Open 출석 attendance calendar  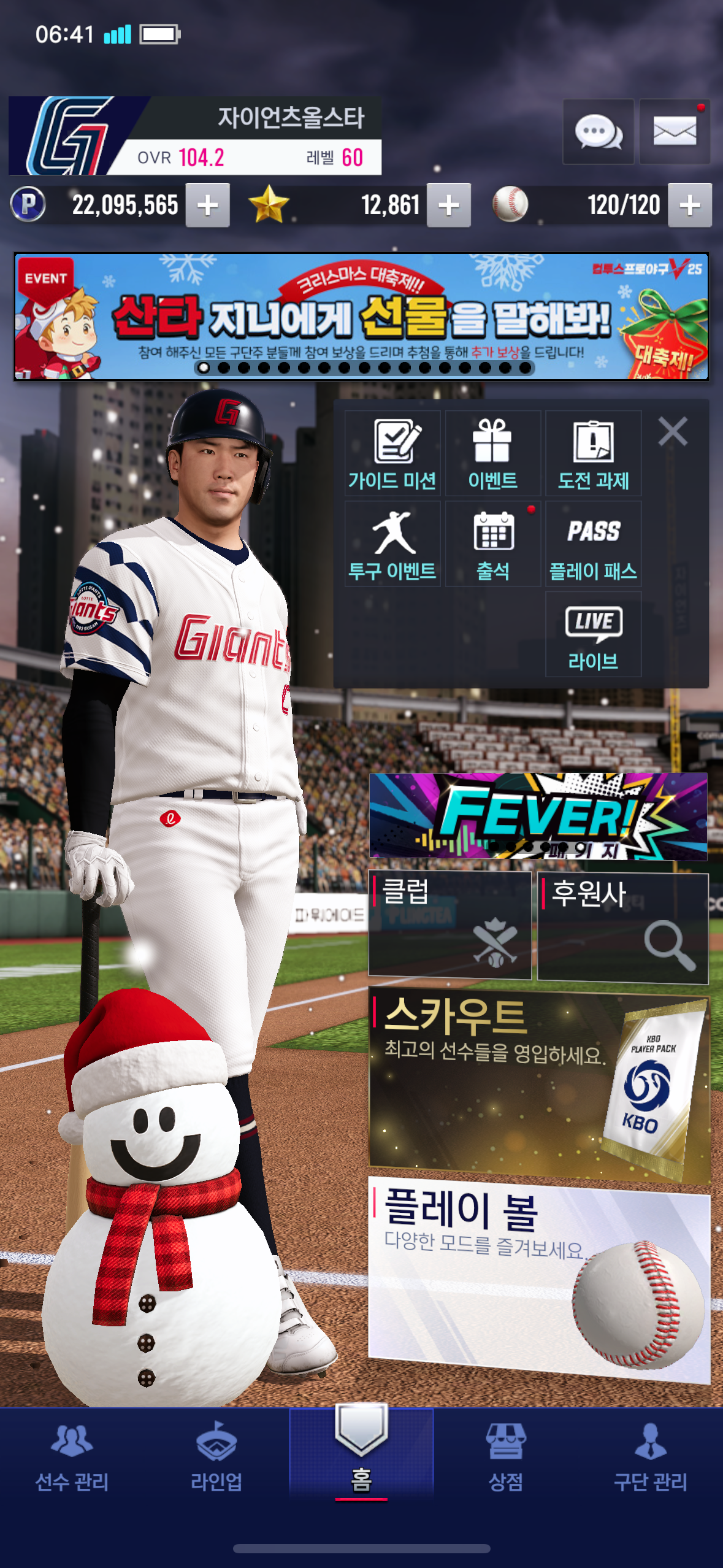click(x=492, y=544)
